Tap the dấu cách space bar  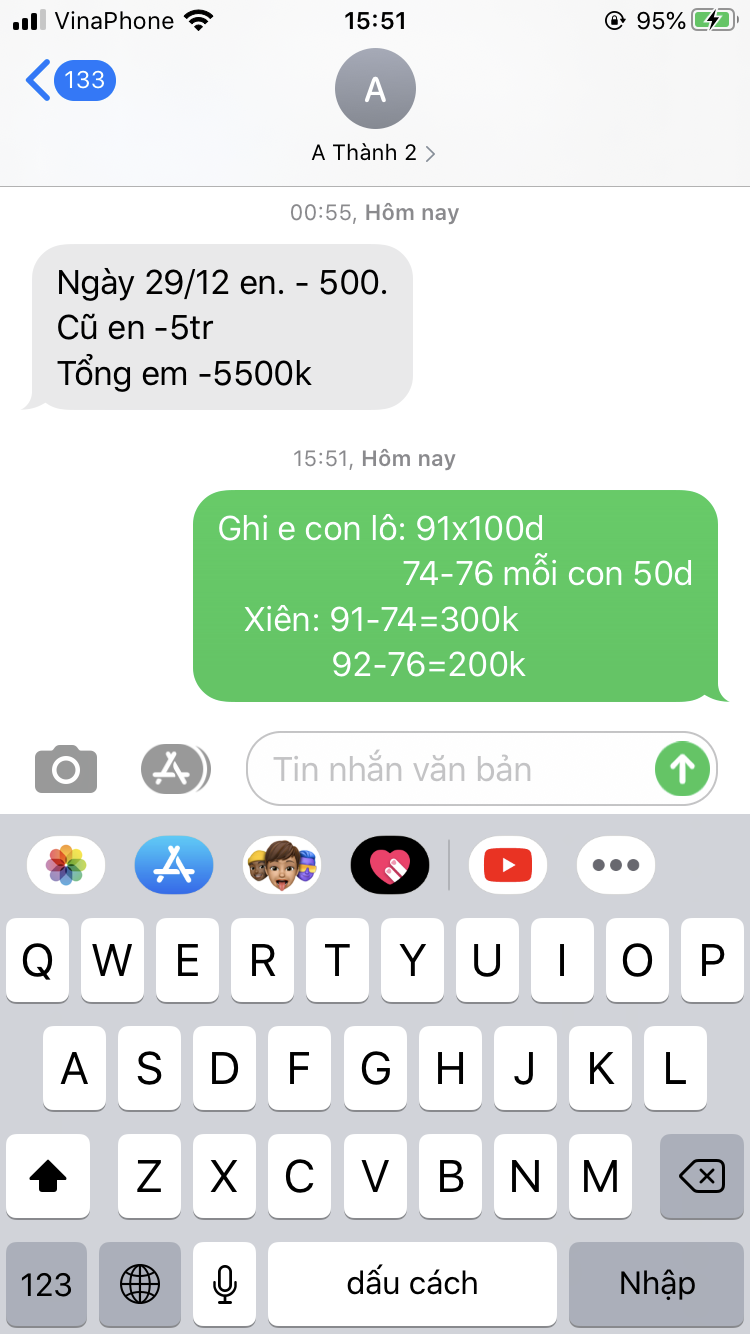click(x=412, y=1284)
